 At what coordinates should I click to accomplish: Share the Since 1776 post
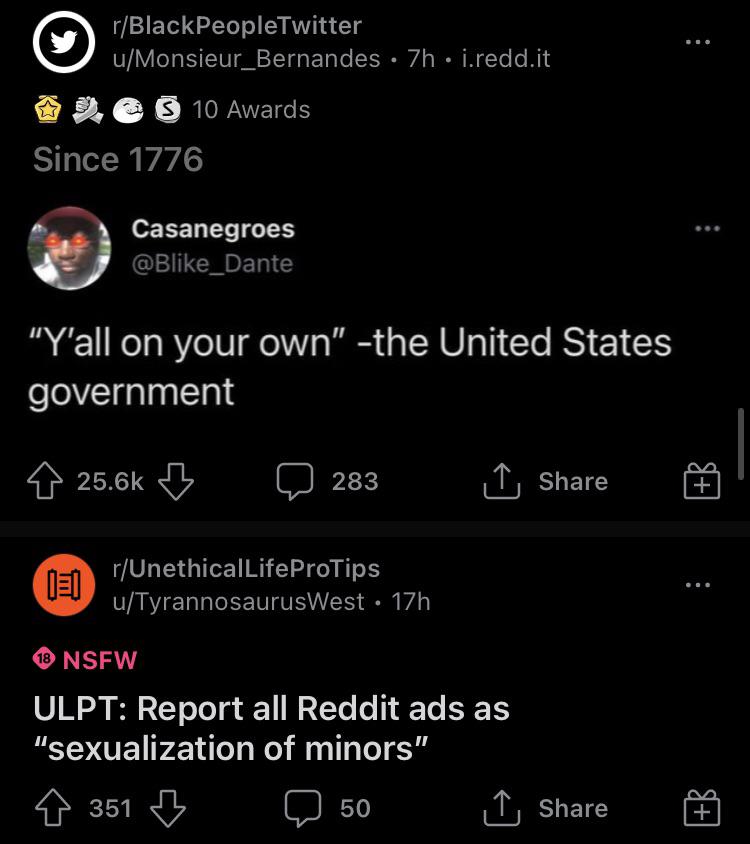pos(546,482)
